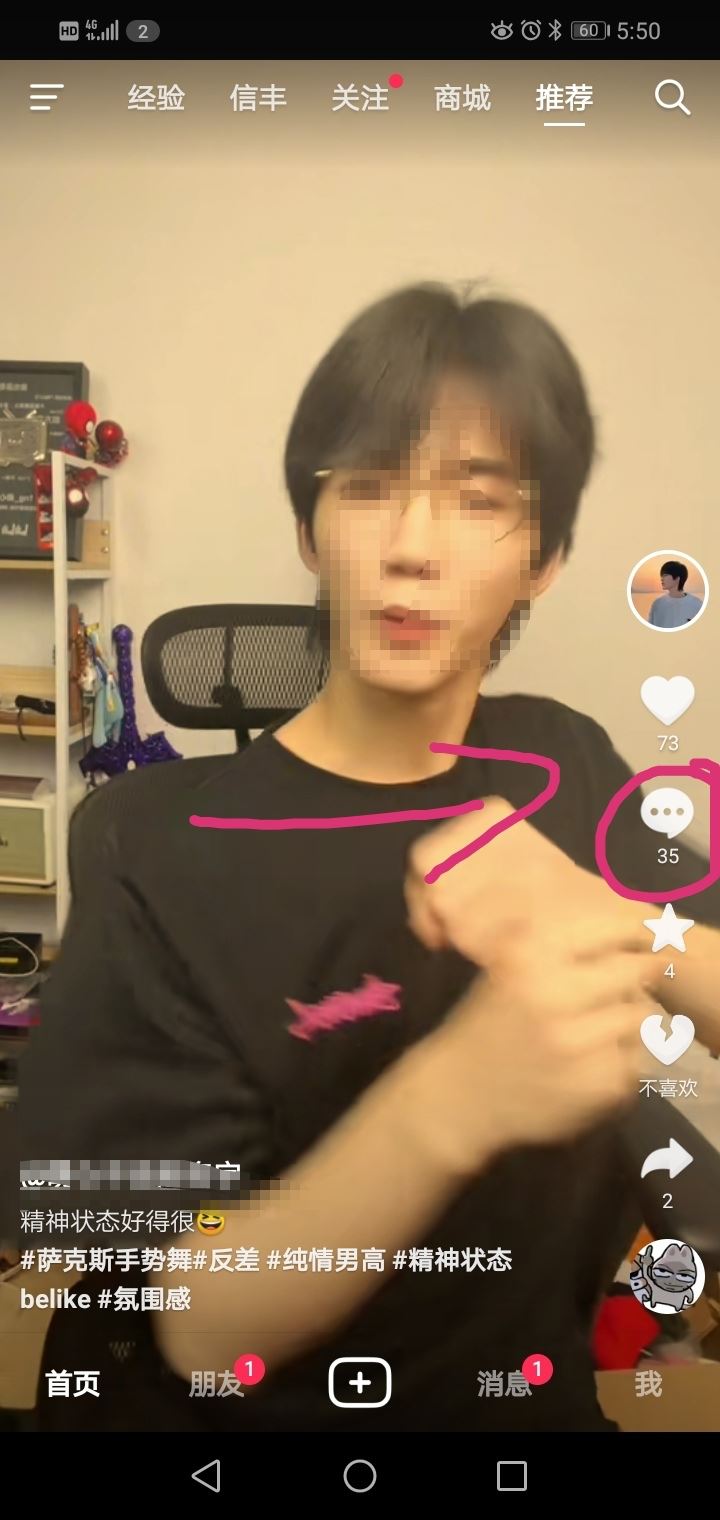Select the 推荐 tab
Image resolution: width=720 pixels, height=1520 pixels.
[564, 97]
